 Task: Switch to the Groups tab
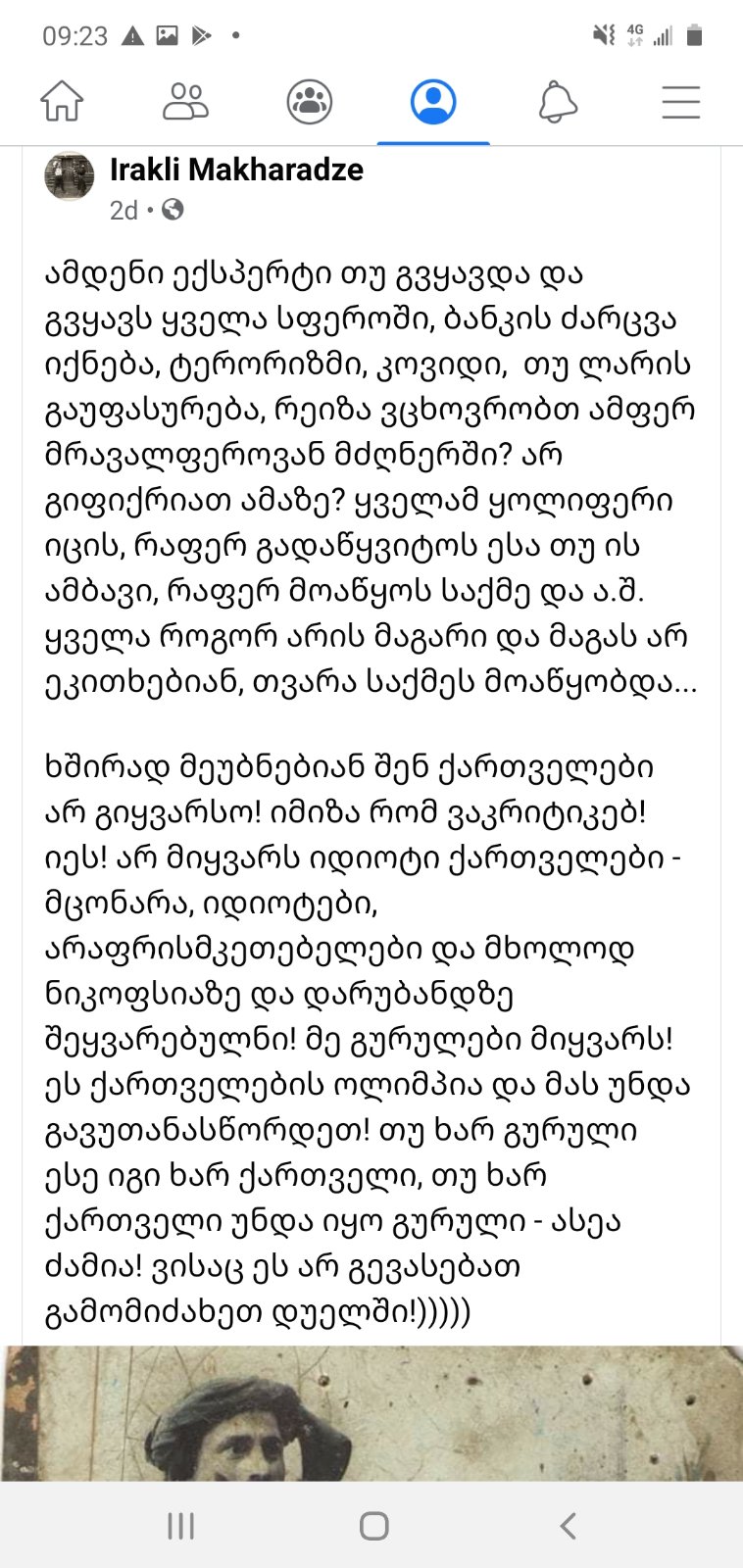[x=310, y=102]
